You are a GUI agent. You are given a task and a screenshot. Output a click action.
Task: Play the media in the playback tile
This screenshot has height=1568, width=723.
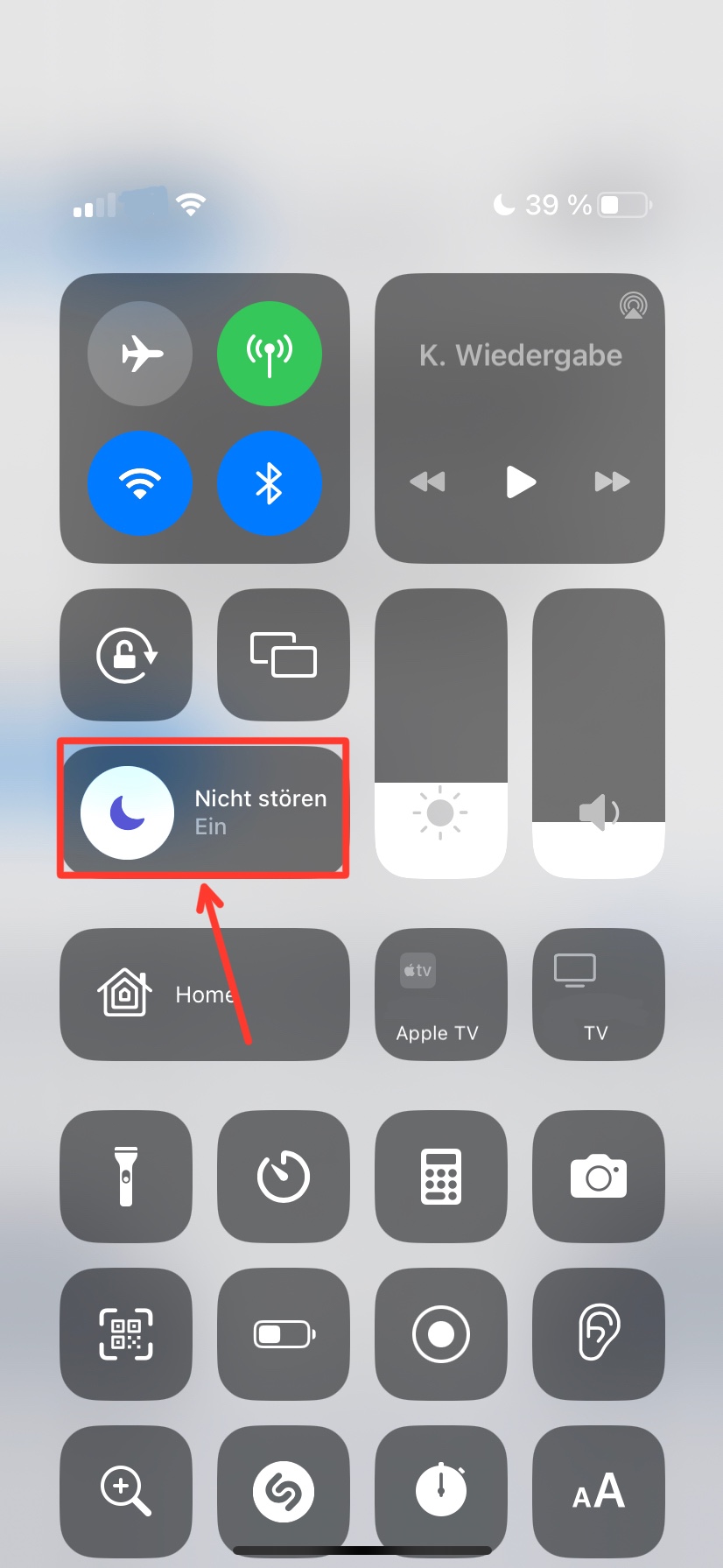pyautogui.click(x=521, y=482)
